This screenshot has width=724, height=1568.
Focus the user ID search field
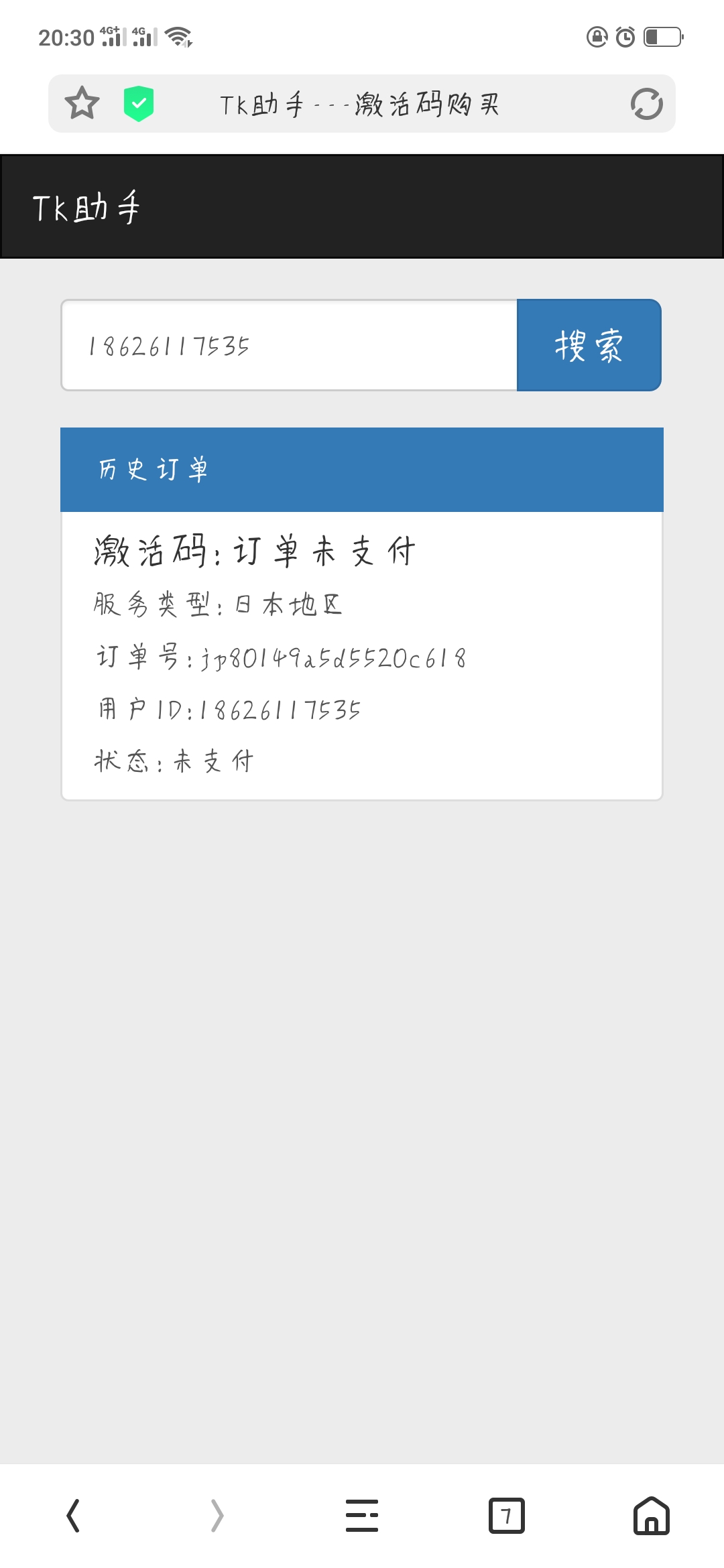click(289, 346)
